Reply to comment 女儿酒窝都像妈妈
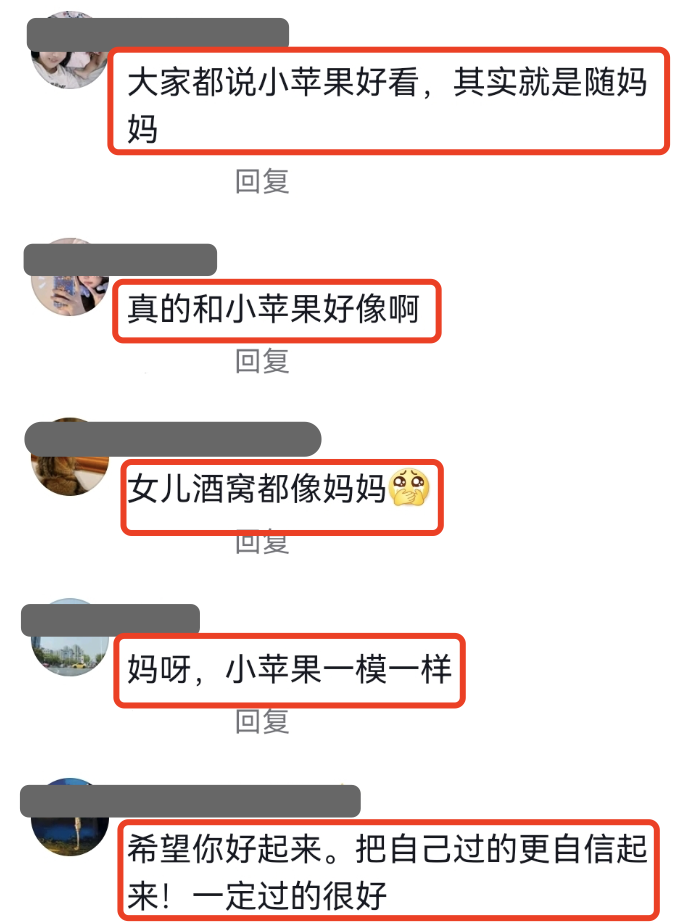 pos(262,543)
